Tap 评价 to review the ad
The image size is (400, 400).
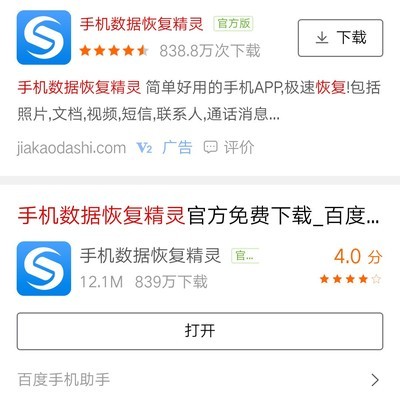click(x=229, y=147)
